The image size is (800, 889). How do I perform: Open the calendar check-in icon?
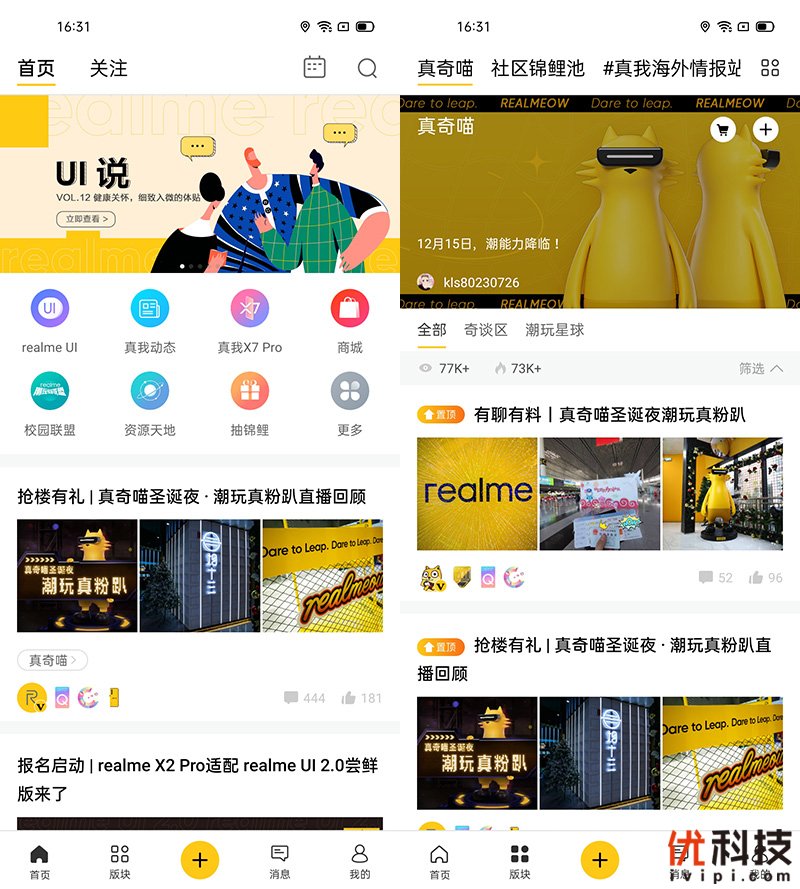coord(315,68)
